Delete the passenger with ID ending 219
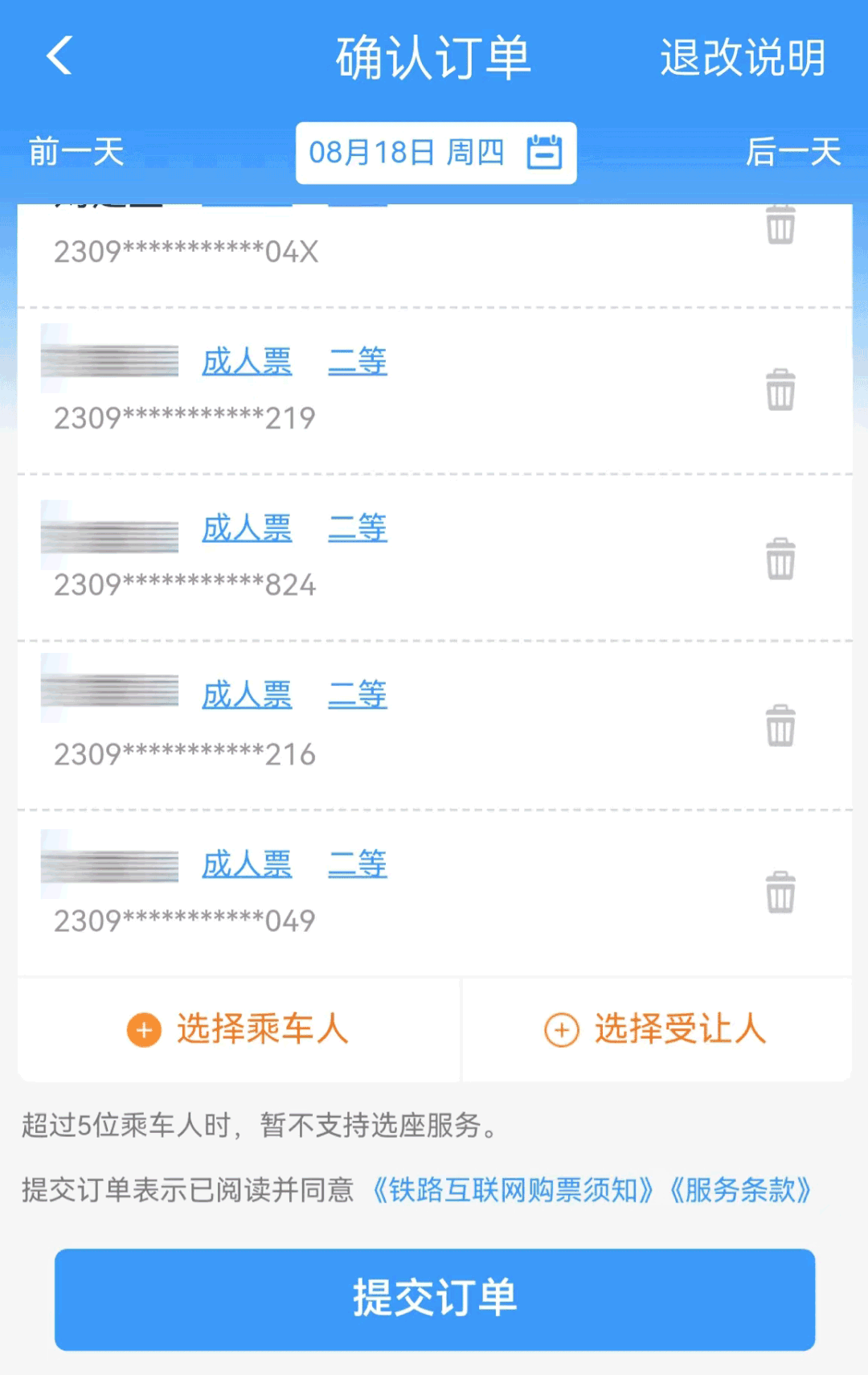This screenshot has width=868, height=1375. 780,390
